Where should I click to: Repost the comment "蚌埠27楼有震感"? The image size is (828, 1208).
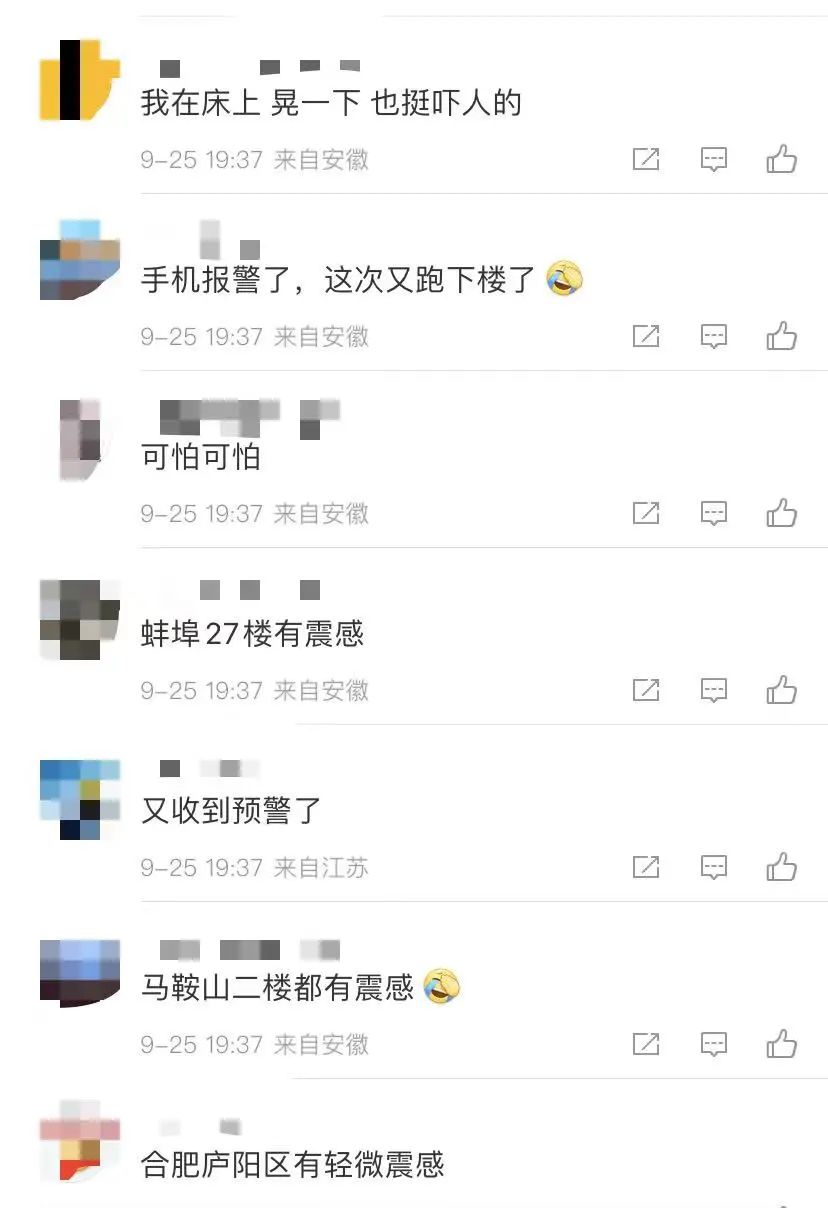click(646, 690)
